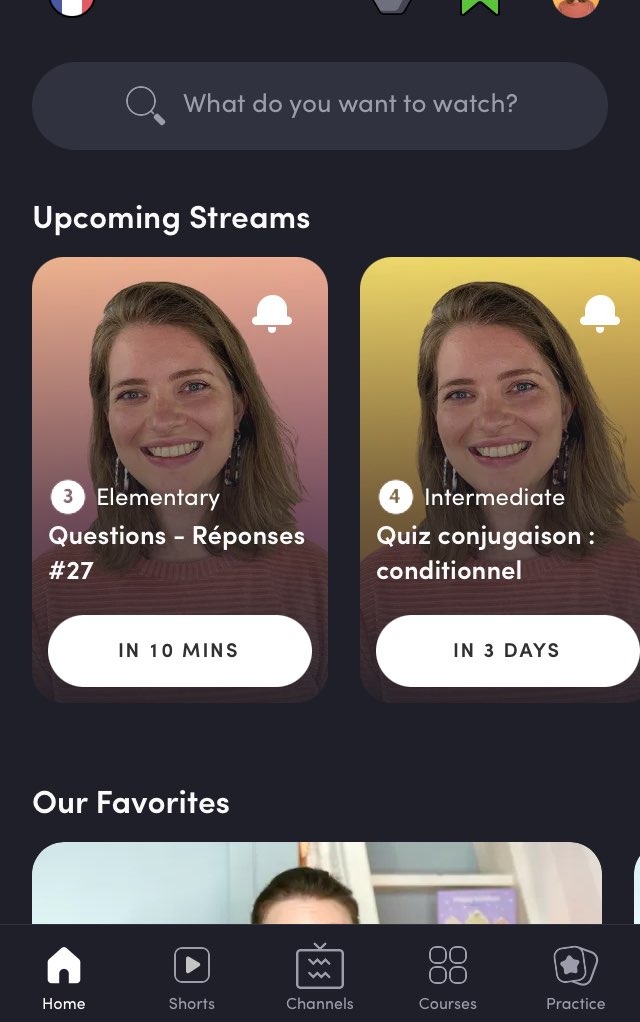The image size is (640, 1022).
Task: Switch to the Channels tab
Action: pos(320,978)
